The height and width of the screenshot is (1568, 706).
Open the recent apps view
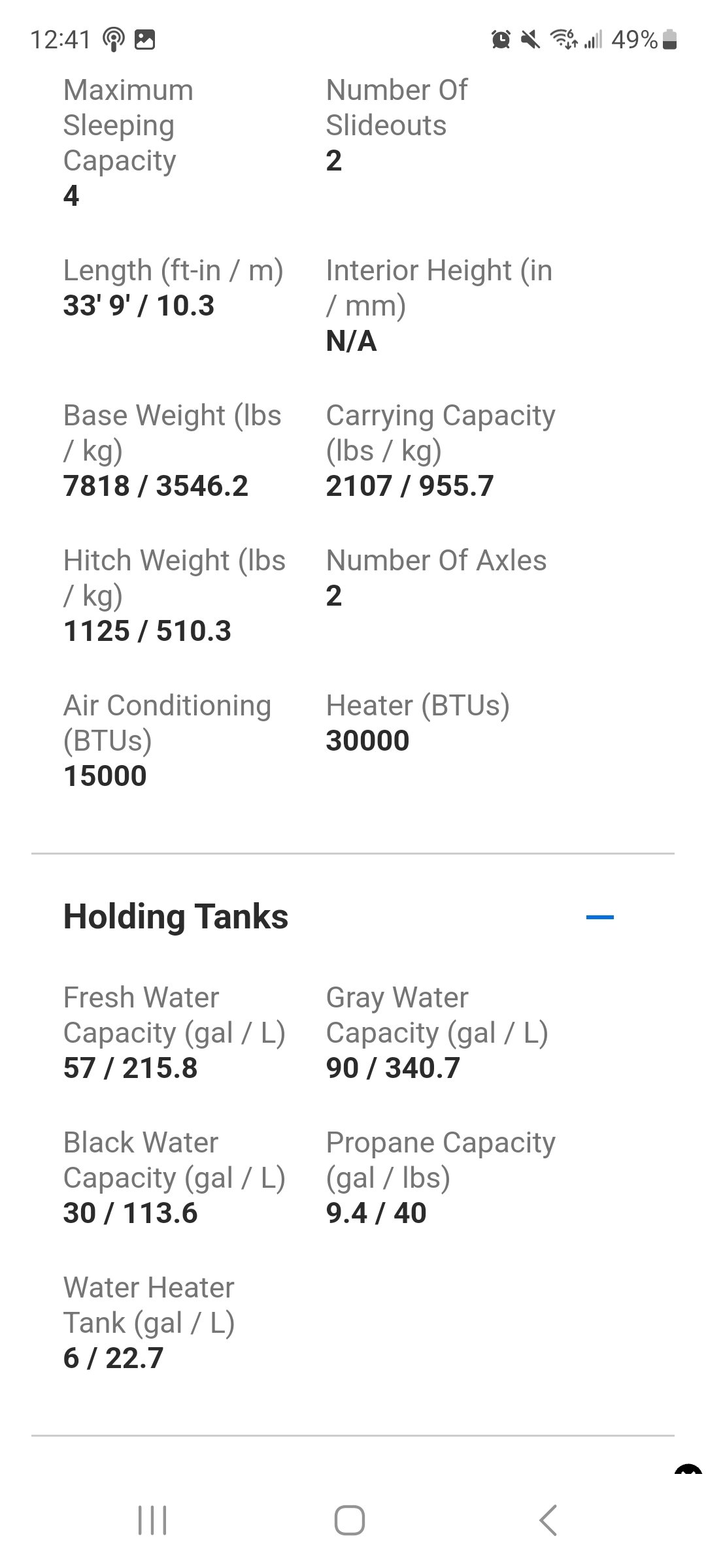[152, 1520]
